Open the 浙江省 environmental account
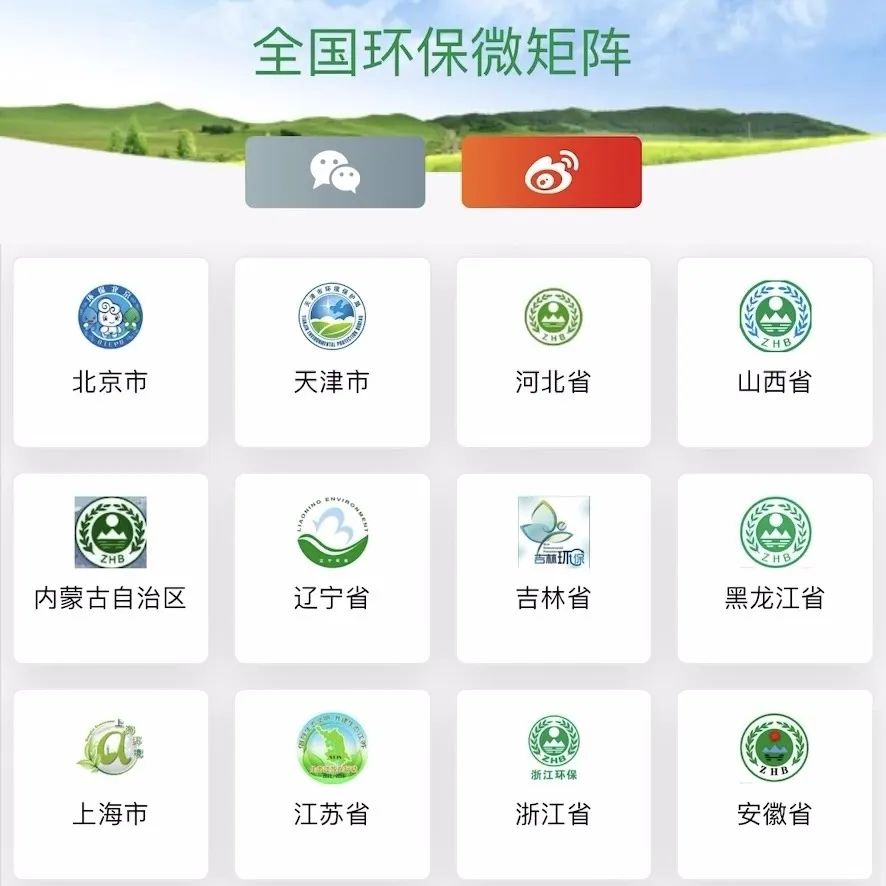Image resolution: width=886 pixels, height=886 pixels. [553, 784]
